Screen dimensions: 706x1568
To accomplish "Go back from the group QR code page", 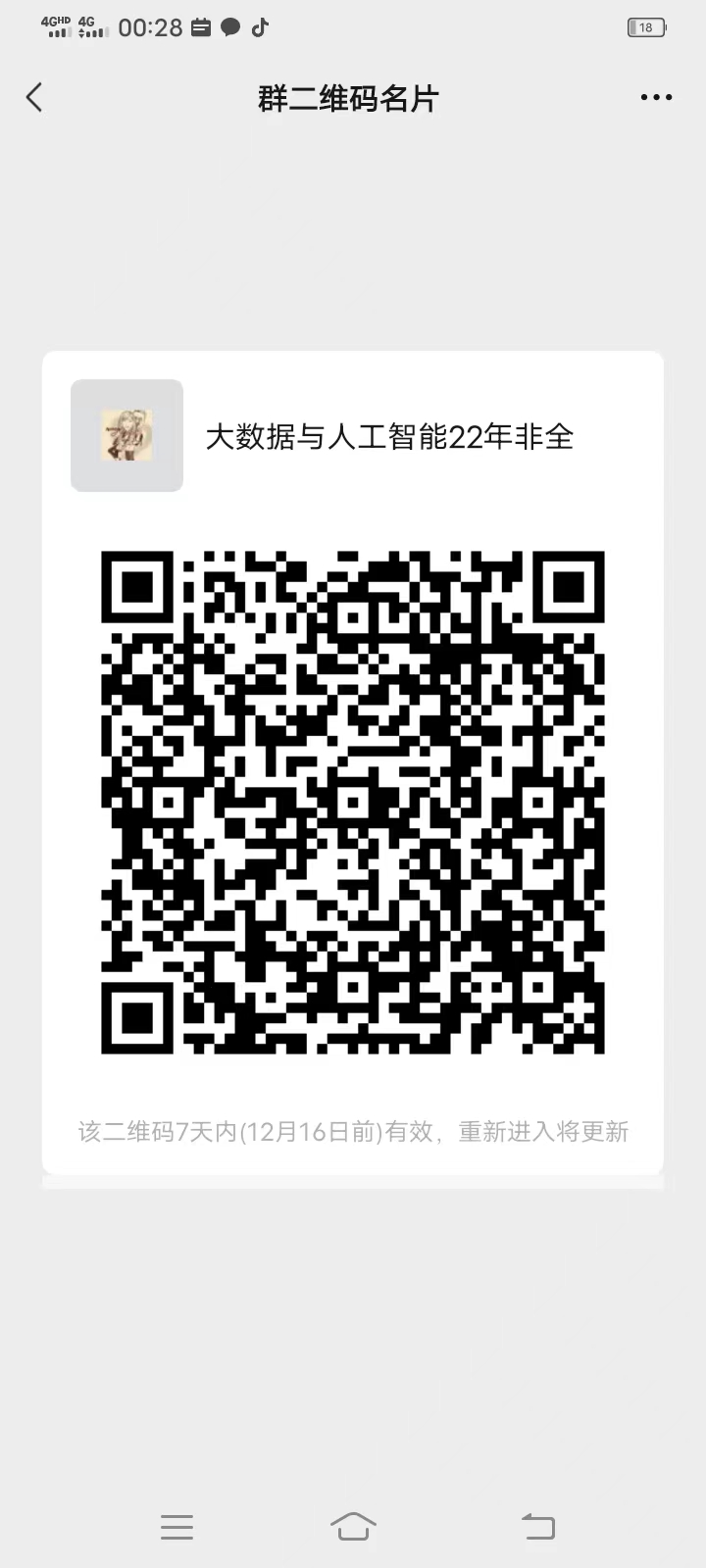I will click(35, 98).
